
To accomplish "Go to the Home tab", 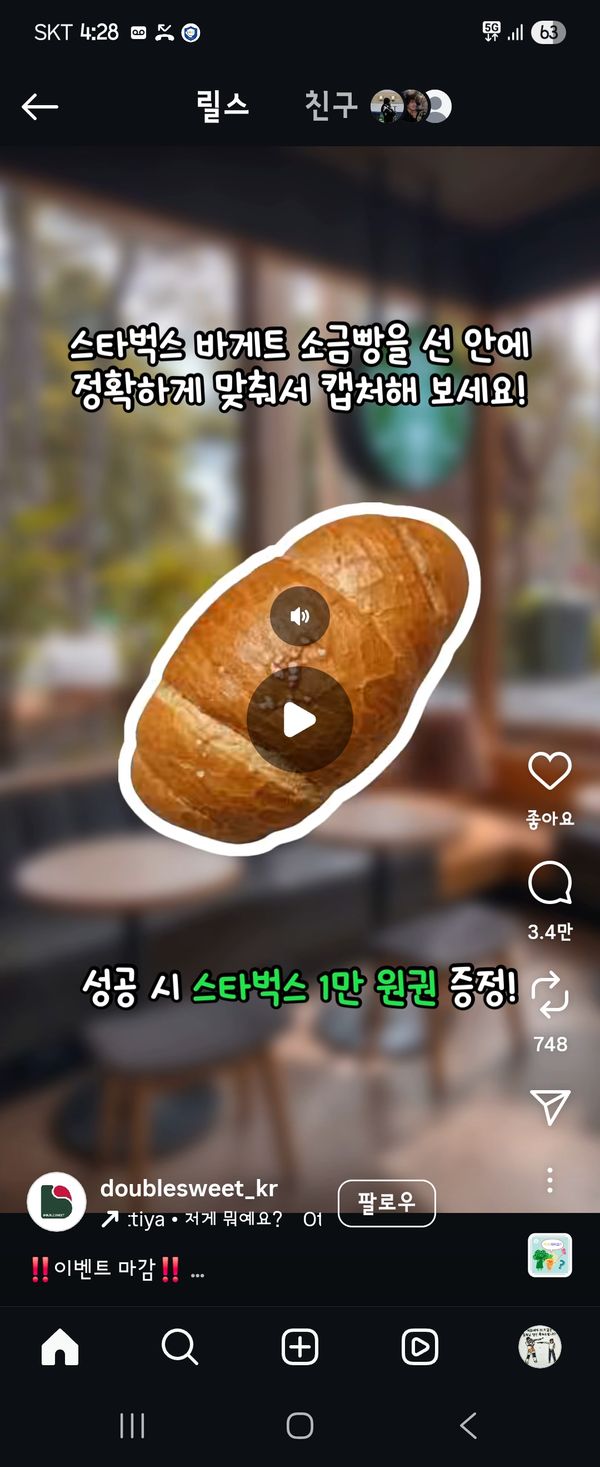I will click(x=60, y=1348).
